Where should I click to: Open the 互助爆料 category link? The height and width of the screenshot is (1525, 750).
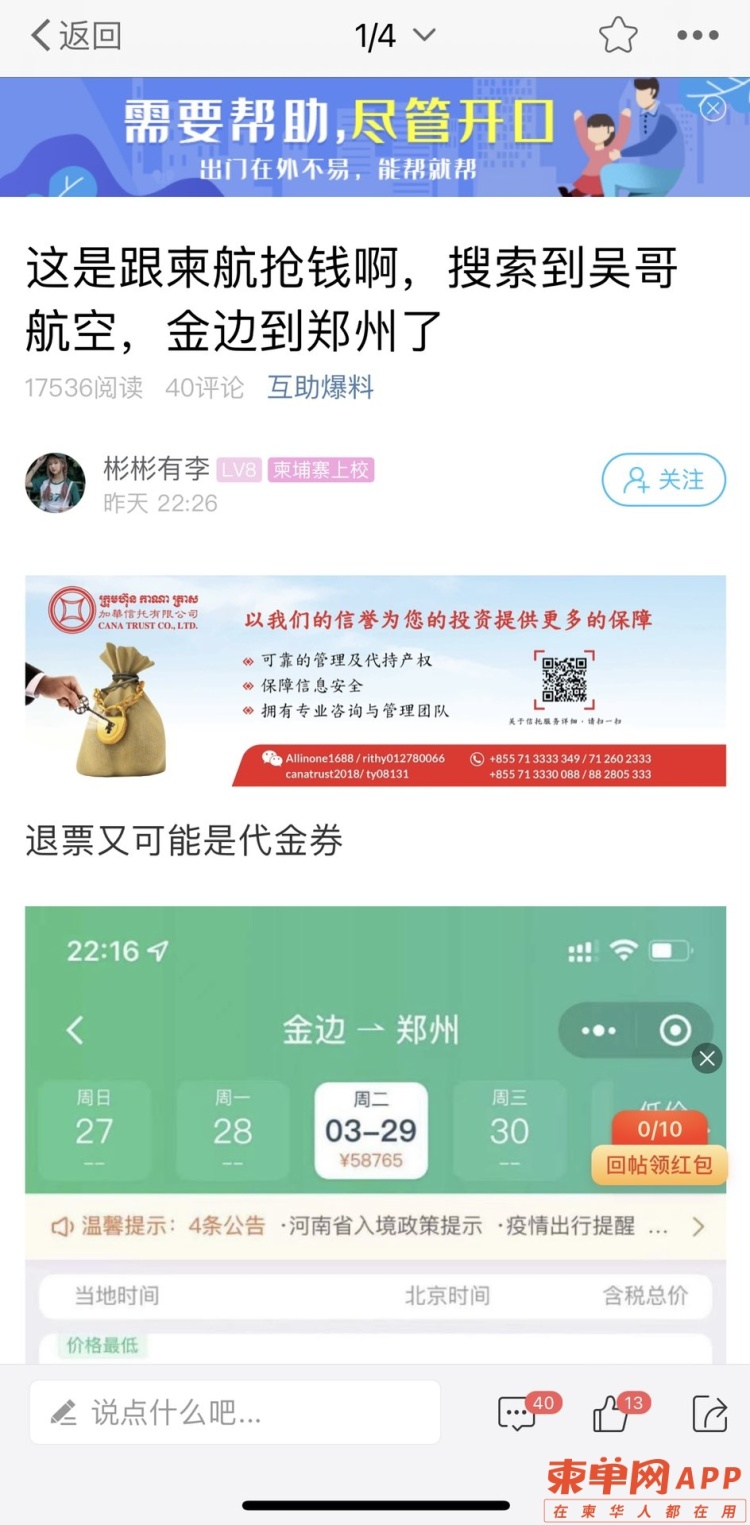click(x=320, y=387)
